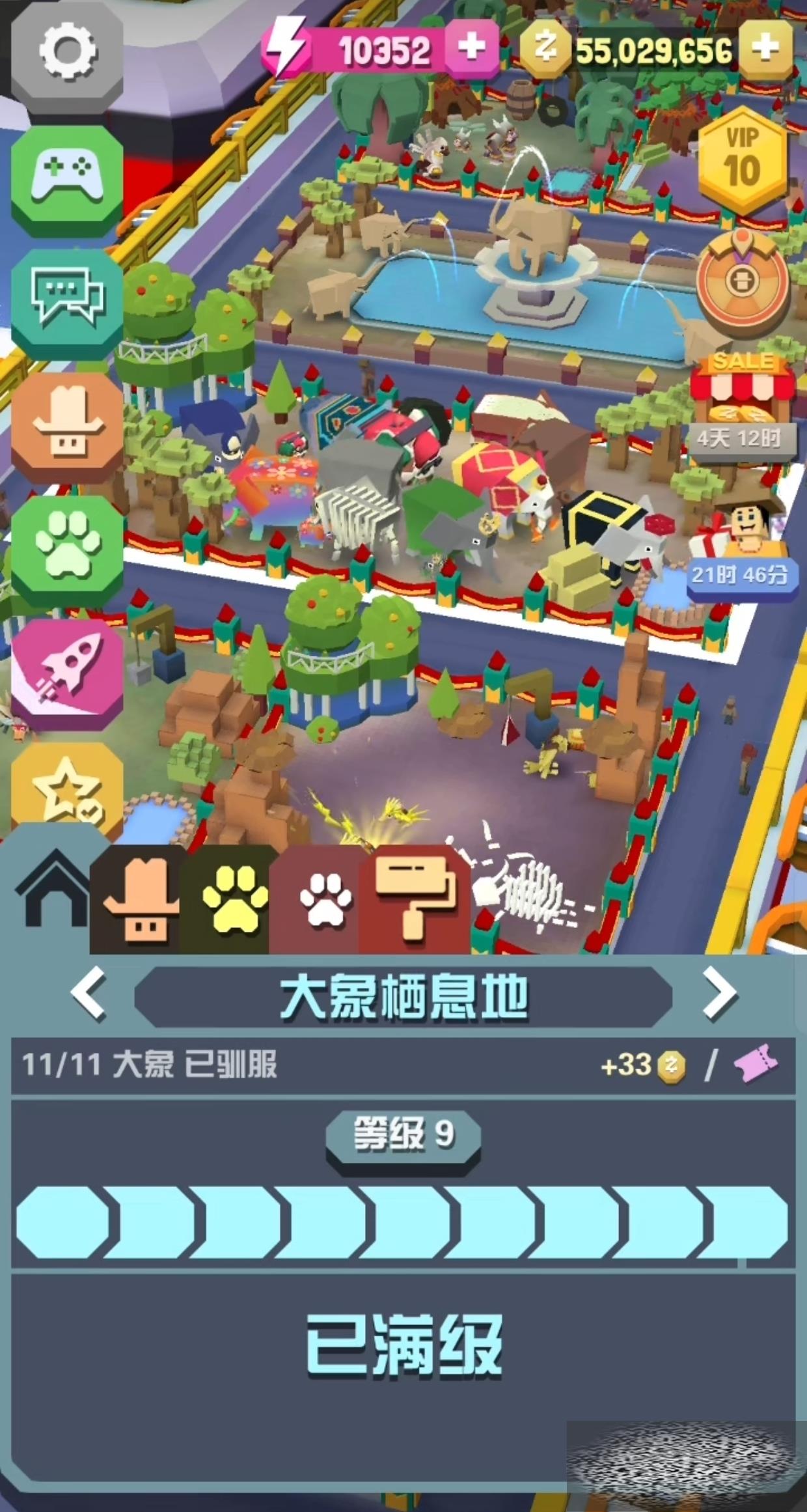807x1512 pixels.
Task: Open the green paw print menu
Action: (x=67, y=548)
